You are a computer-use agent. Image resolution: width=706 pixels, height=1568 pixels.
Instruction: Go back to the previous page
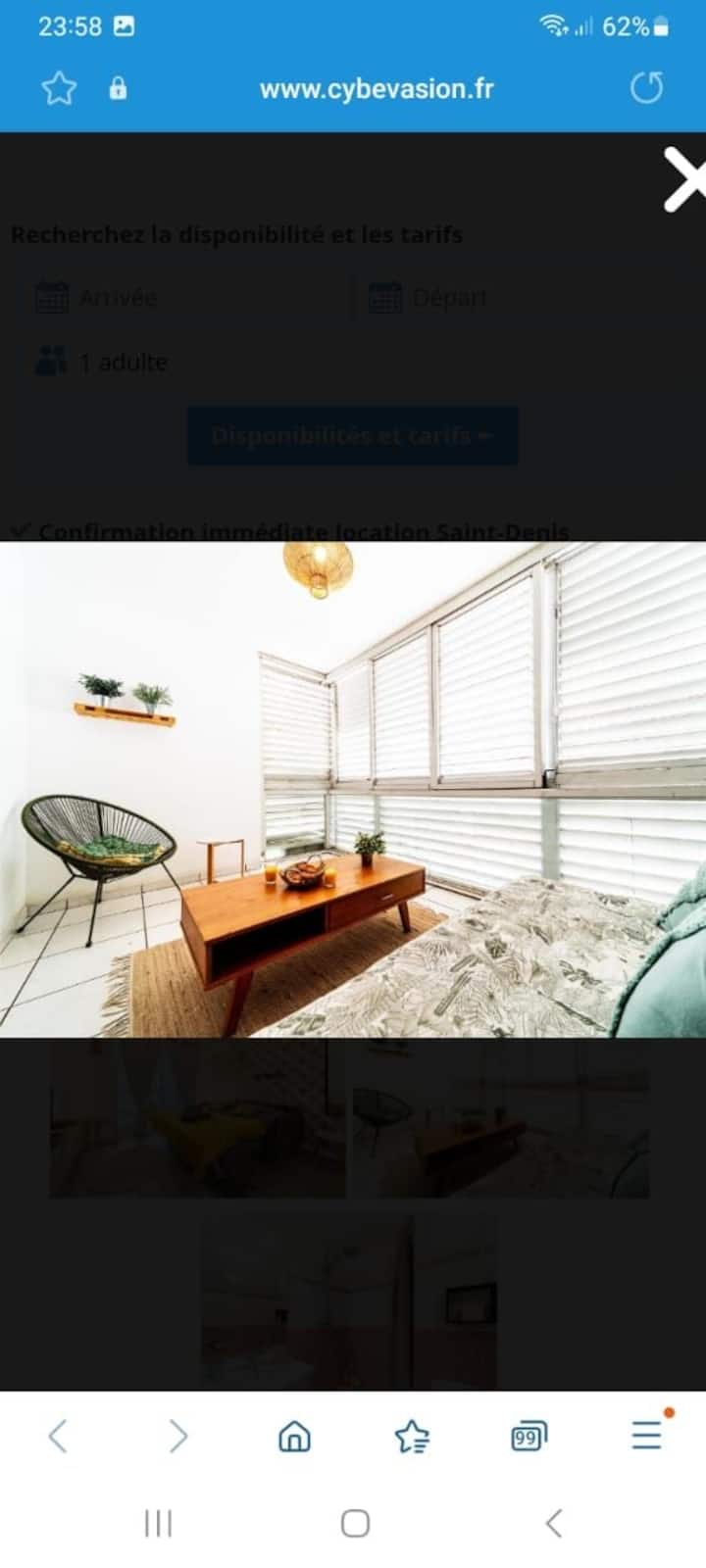pyautogui.click(x=58, y=1437)
